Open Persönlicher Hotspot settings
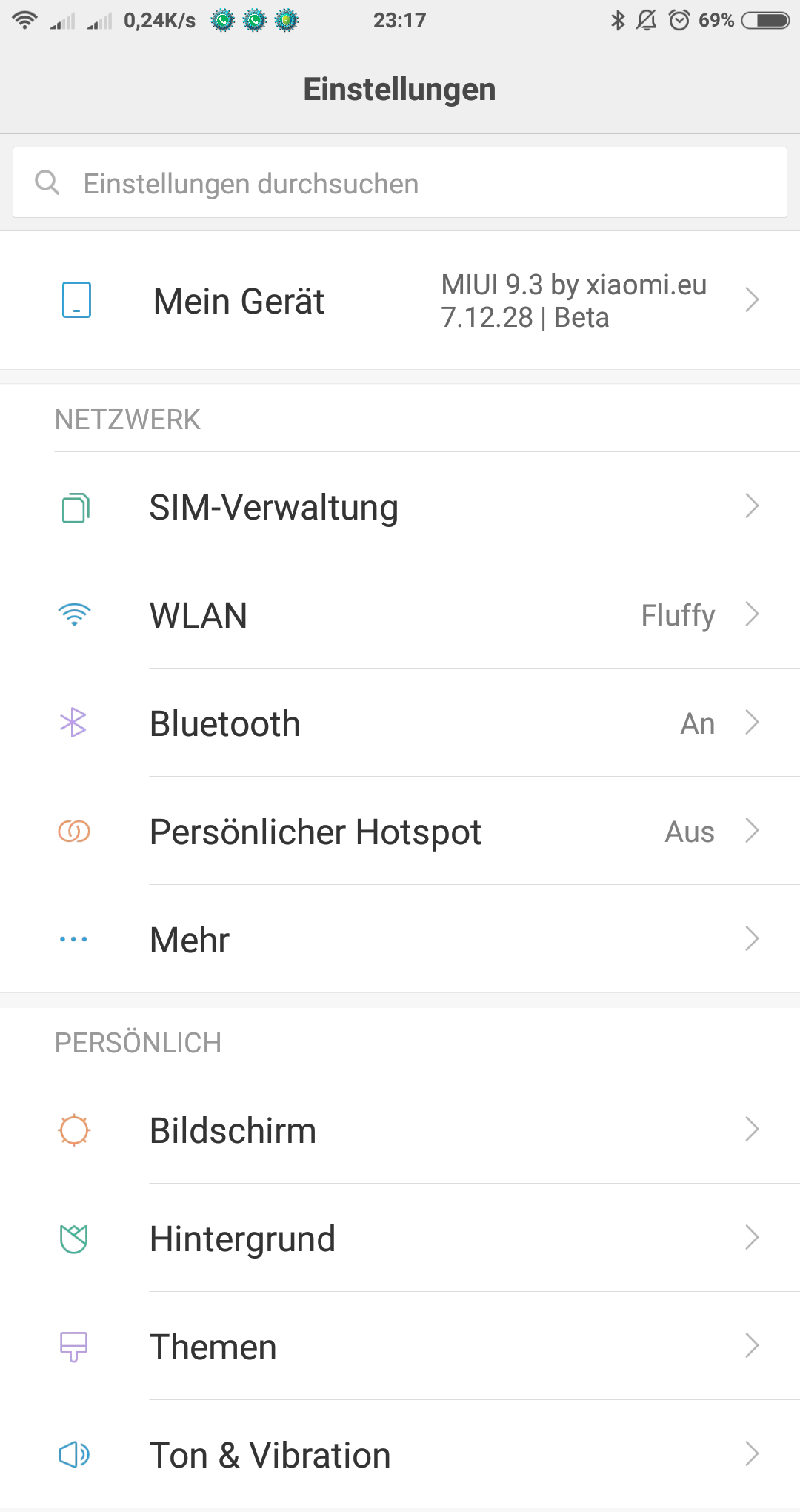 point(400,831)
